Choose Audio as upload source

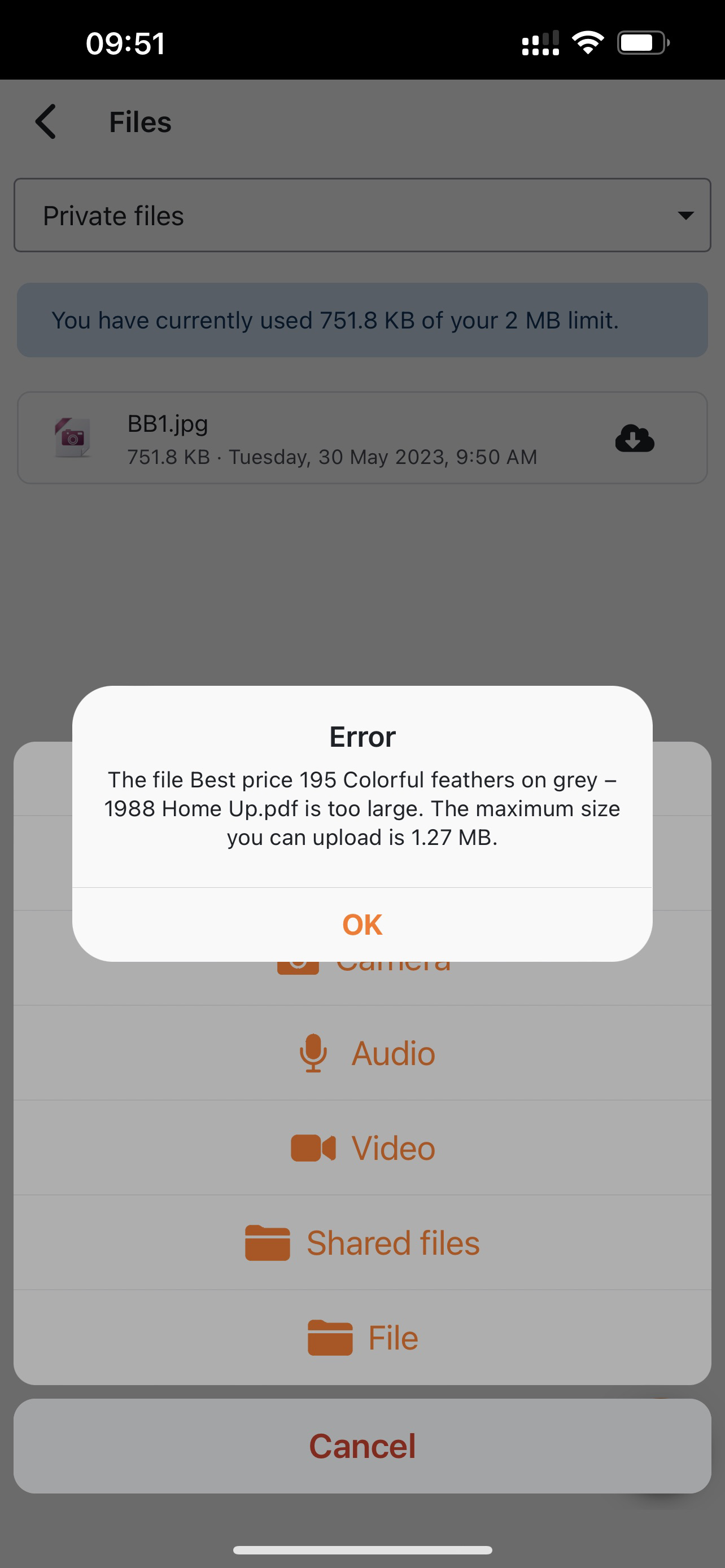(x=362, y=1053)
